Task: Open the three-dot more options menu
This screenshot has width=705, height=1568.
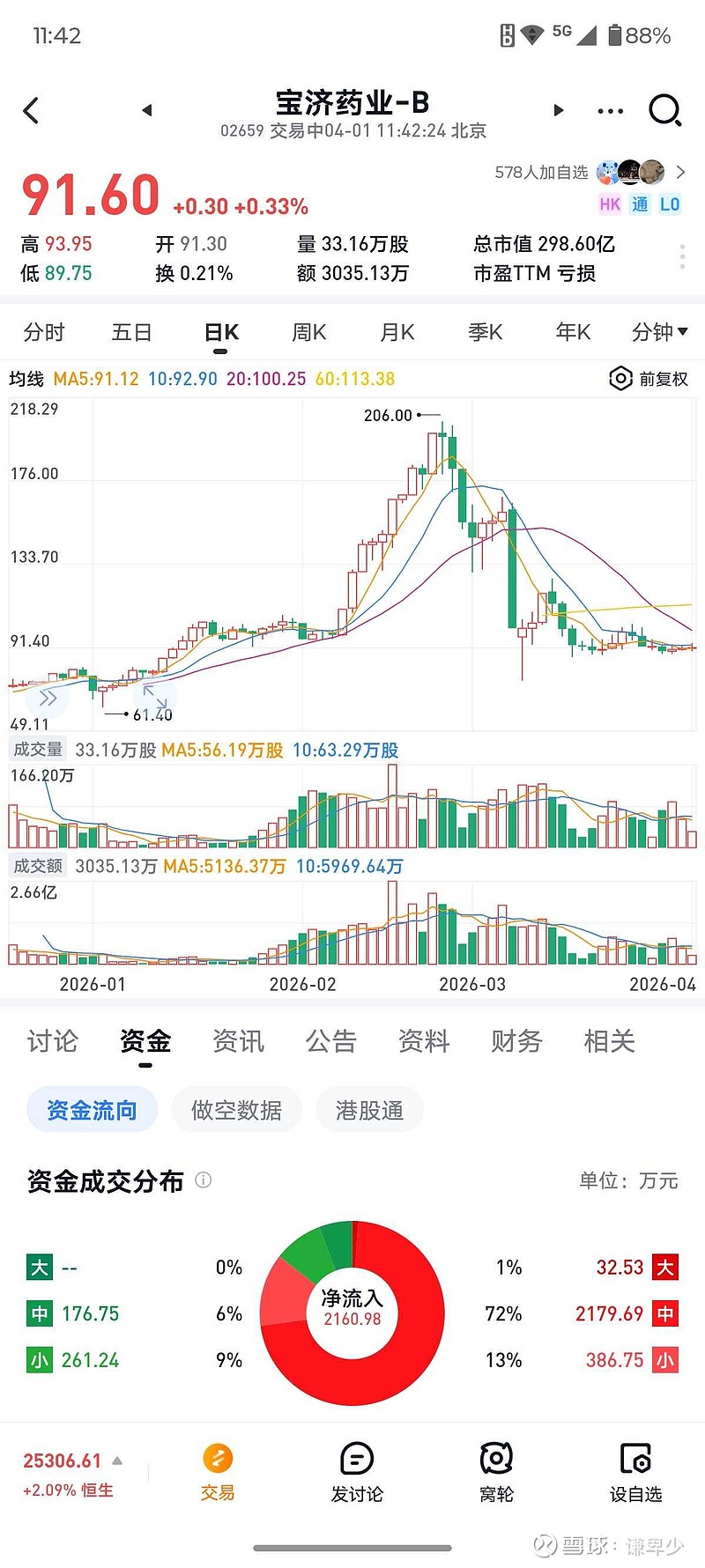Action: point(610,111)
